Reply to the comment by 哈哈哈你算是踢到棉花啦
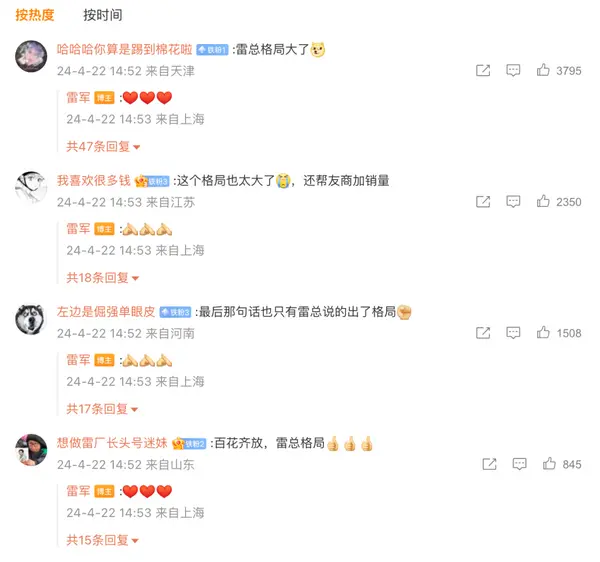Screen dimensions: 600x562 tap(513, 70)
